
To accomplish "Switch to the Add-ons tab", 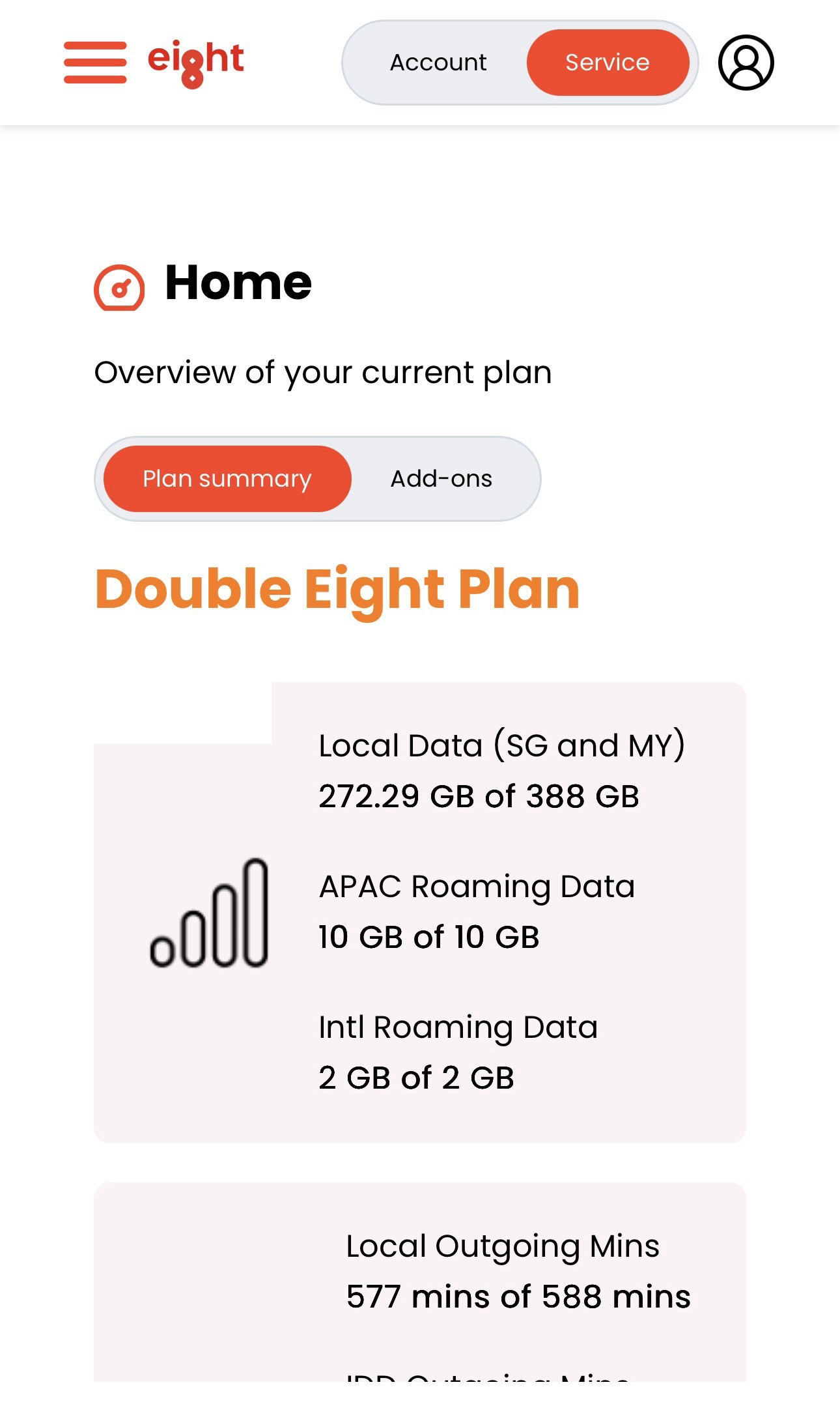I will 441,479.
